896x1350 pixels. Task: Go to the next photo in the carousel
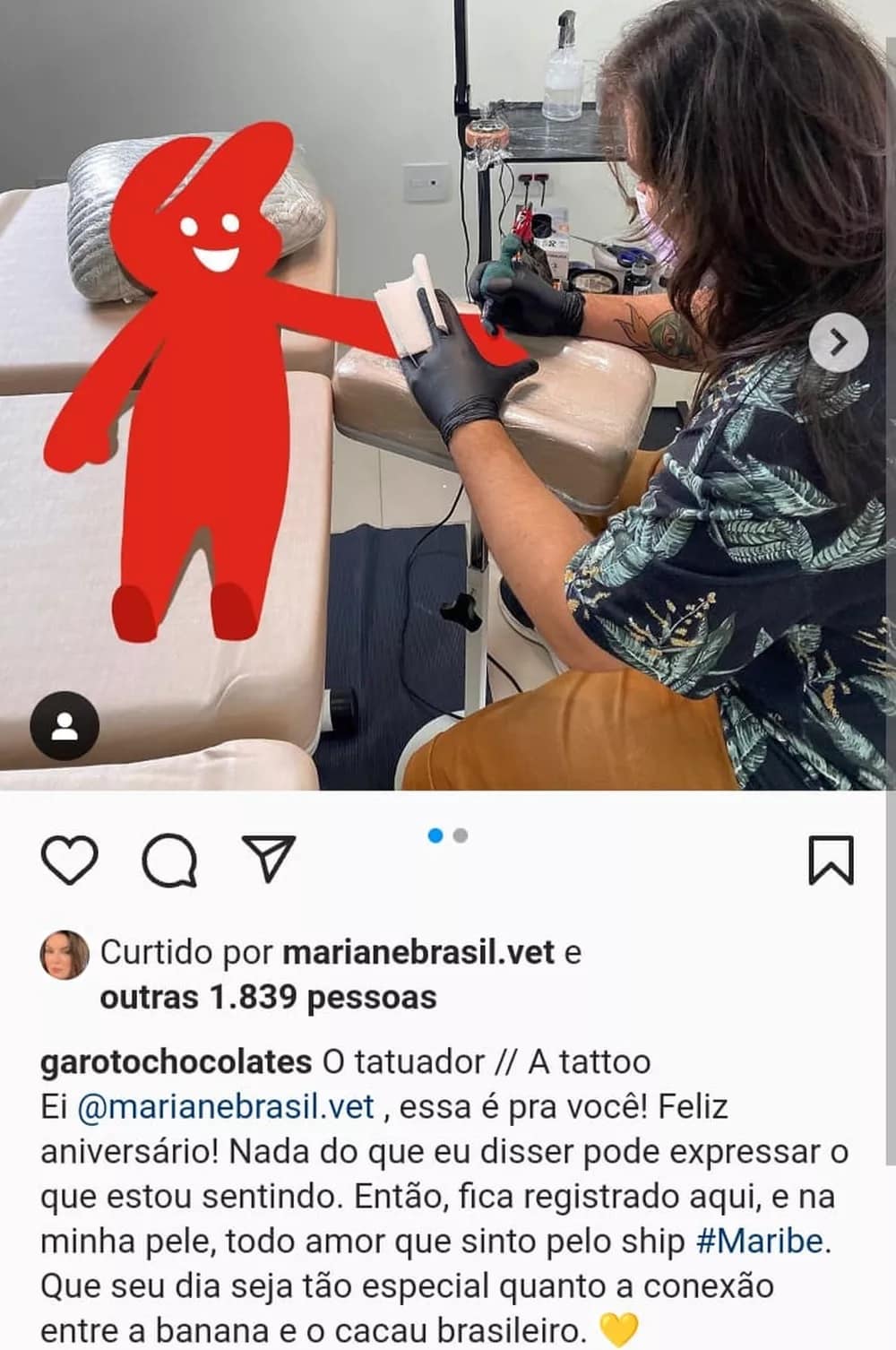tap(838, 342)
